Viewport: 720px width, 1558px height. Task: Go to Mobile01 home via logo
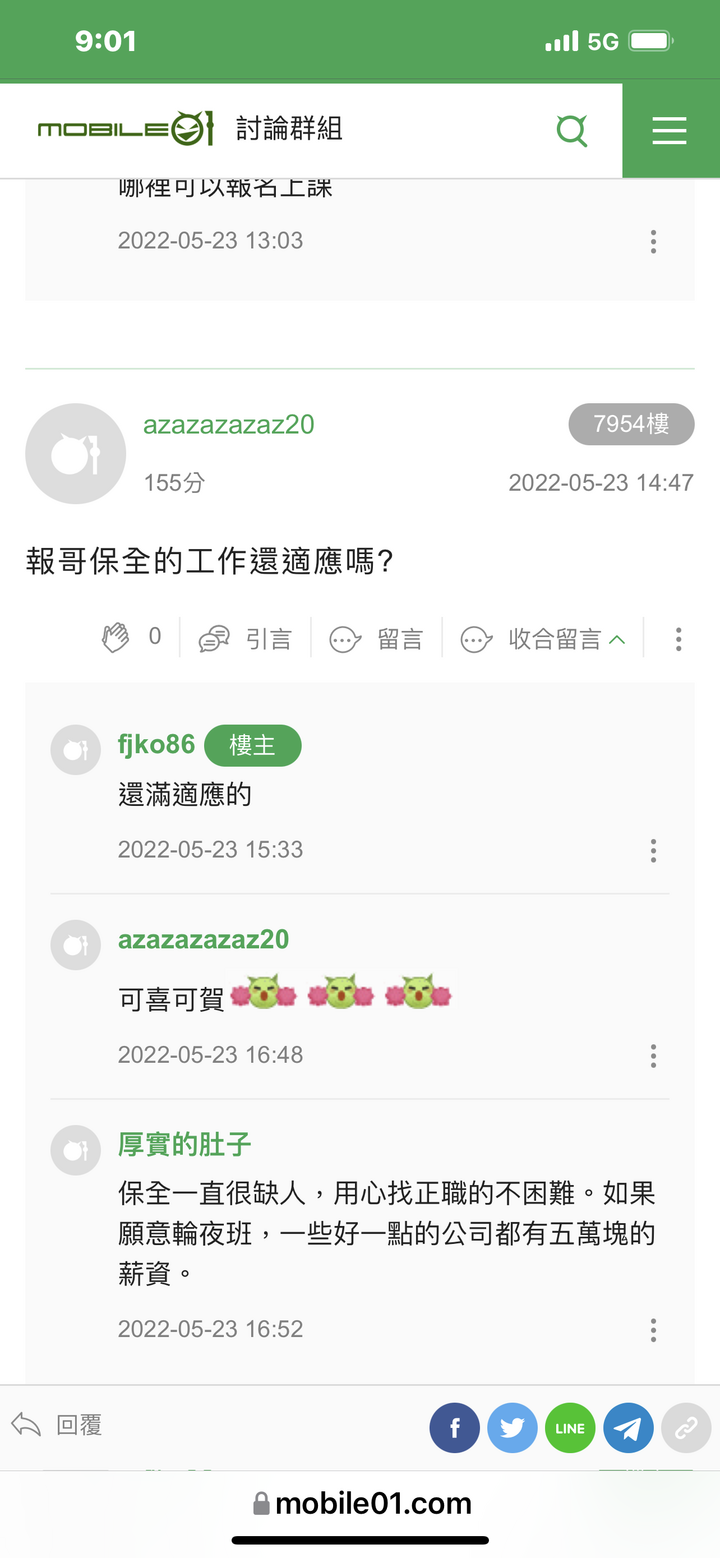(x=126, y=130)
